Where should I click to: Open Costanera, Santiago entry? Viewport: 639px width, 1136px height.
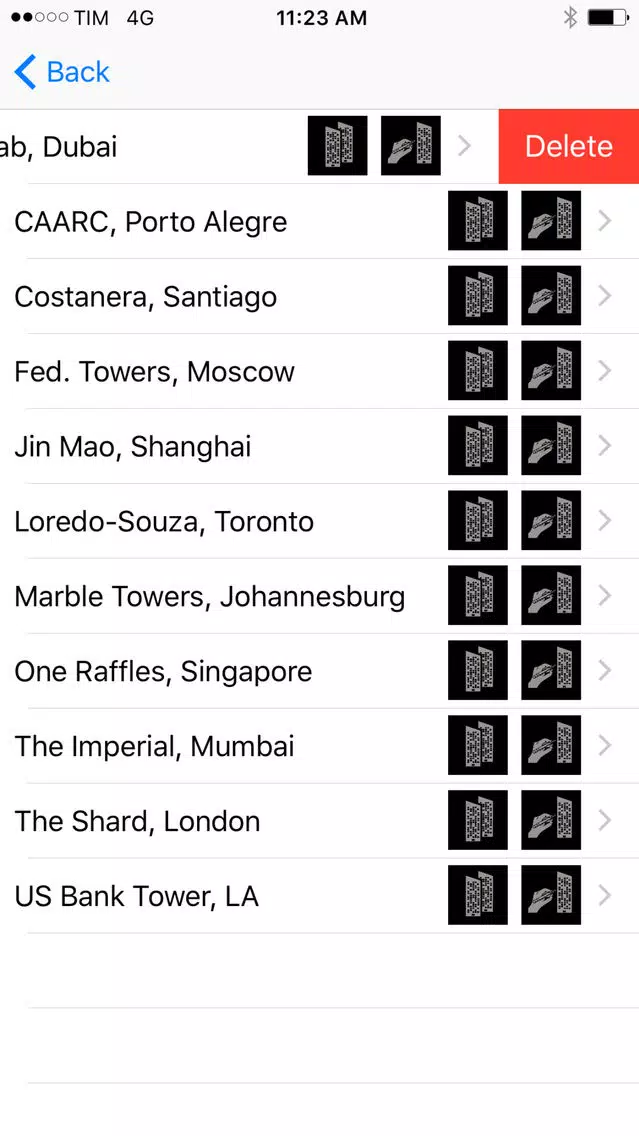tap(320, 296)
